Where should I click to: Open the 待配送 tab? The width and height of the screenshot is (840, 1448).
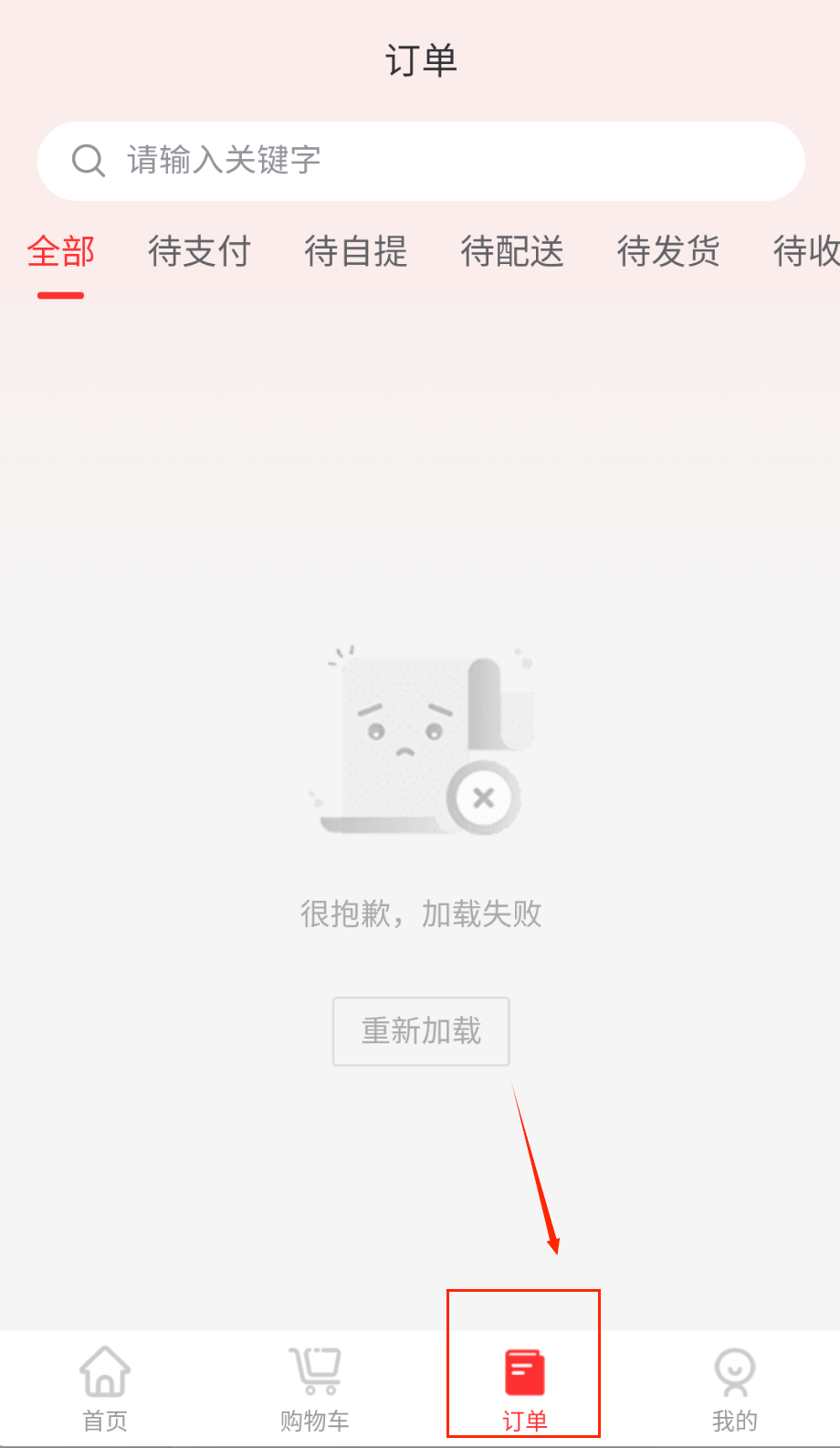(511, 252)
